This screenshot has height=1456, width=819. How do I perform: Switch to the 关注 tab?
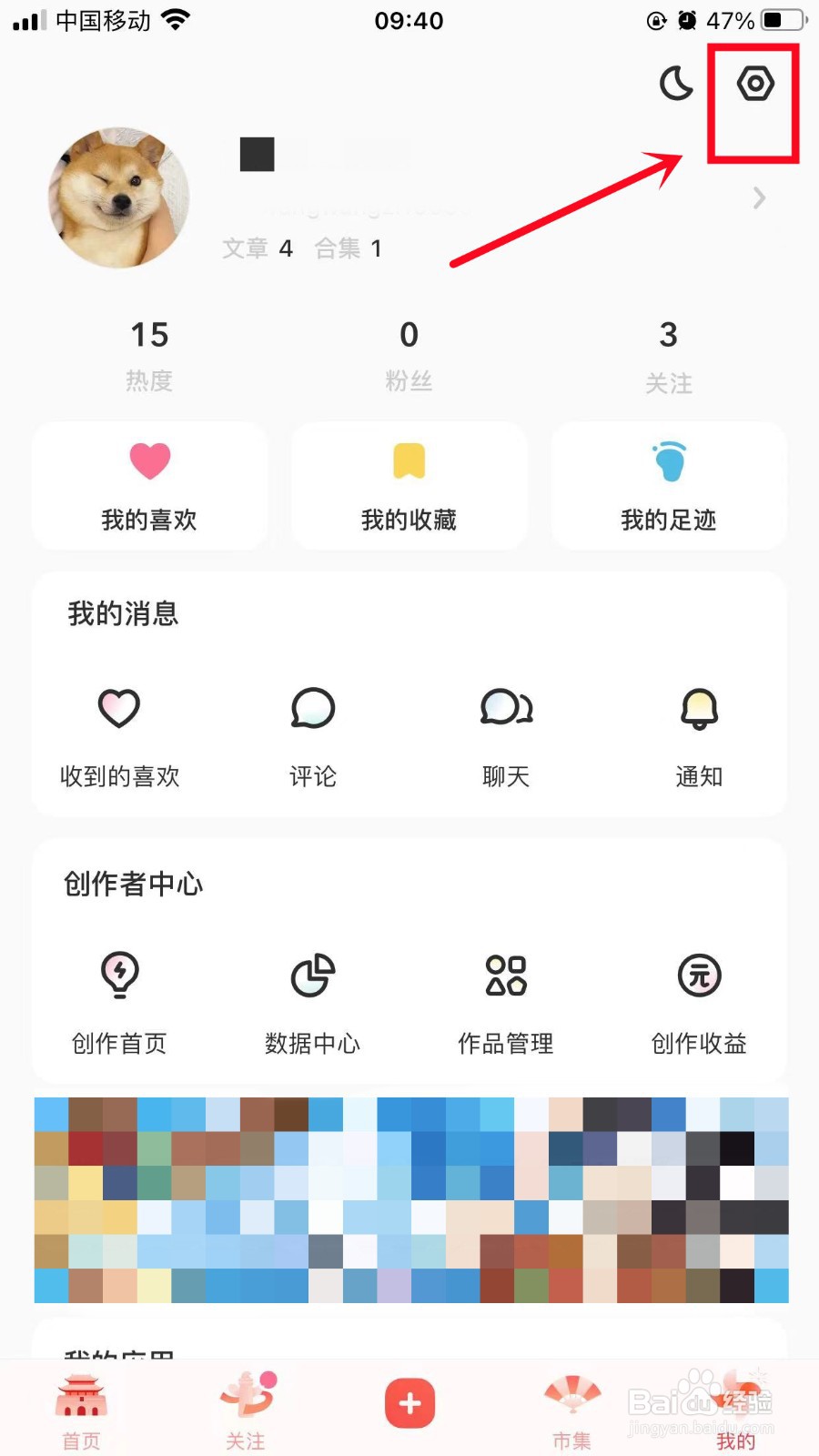246,1410
